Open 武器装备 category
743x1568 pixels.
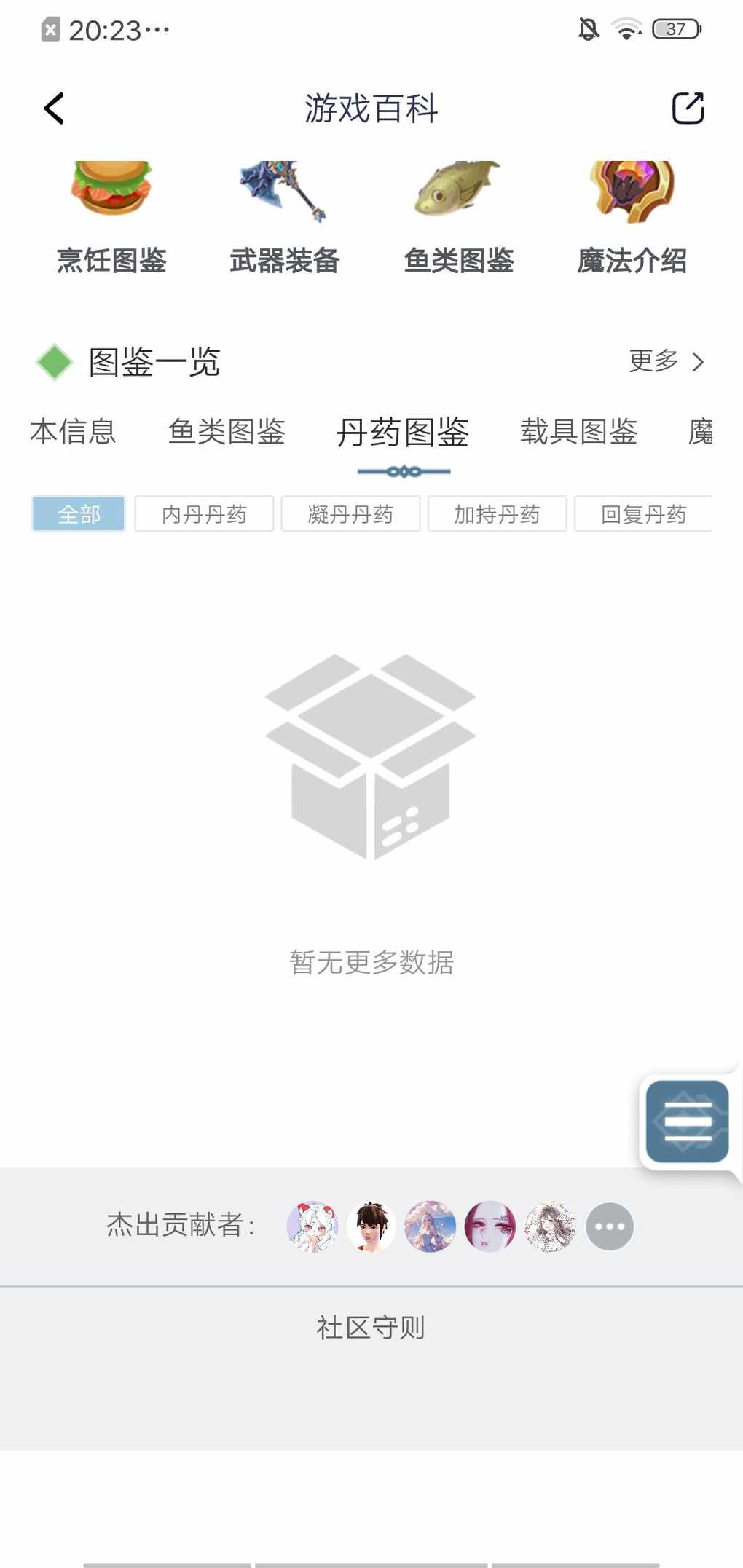click(284, 219)
